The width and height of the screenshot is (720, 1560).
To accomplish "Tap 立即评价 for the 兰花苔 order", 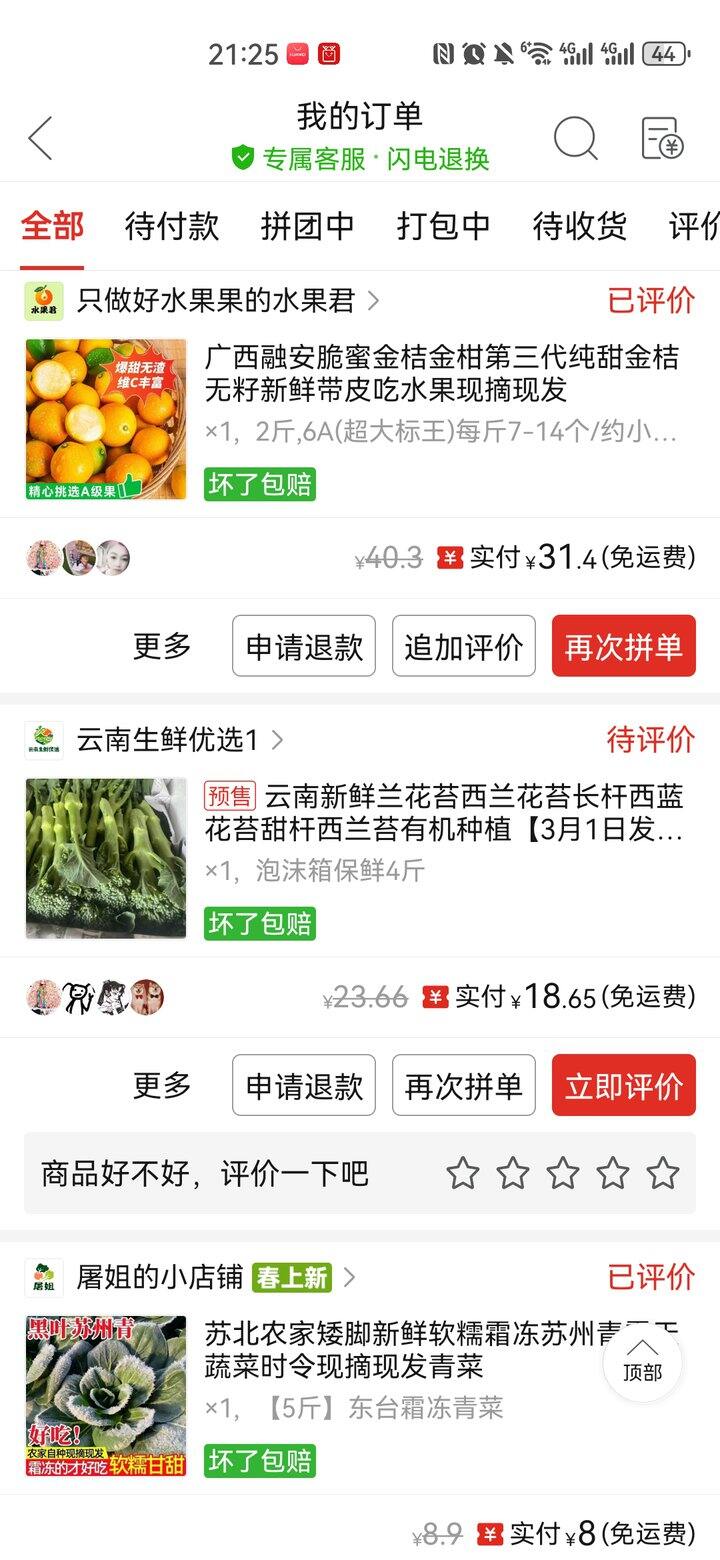I will [623, 1085].
